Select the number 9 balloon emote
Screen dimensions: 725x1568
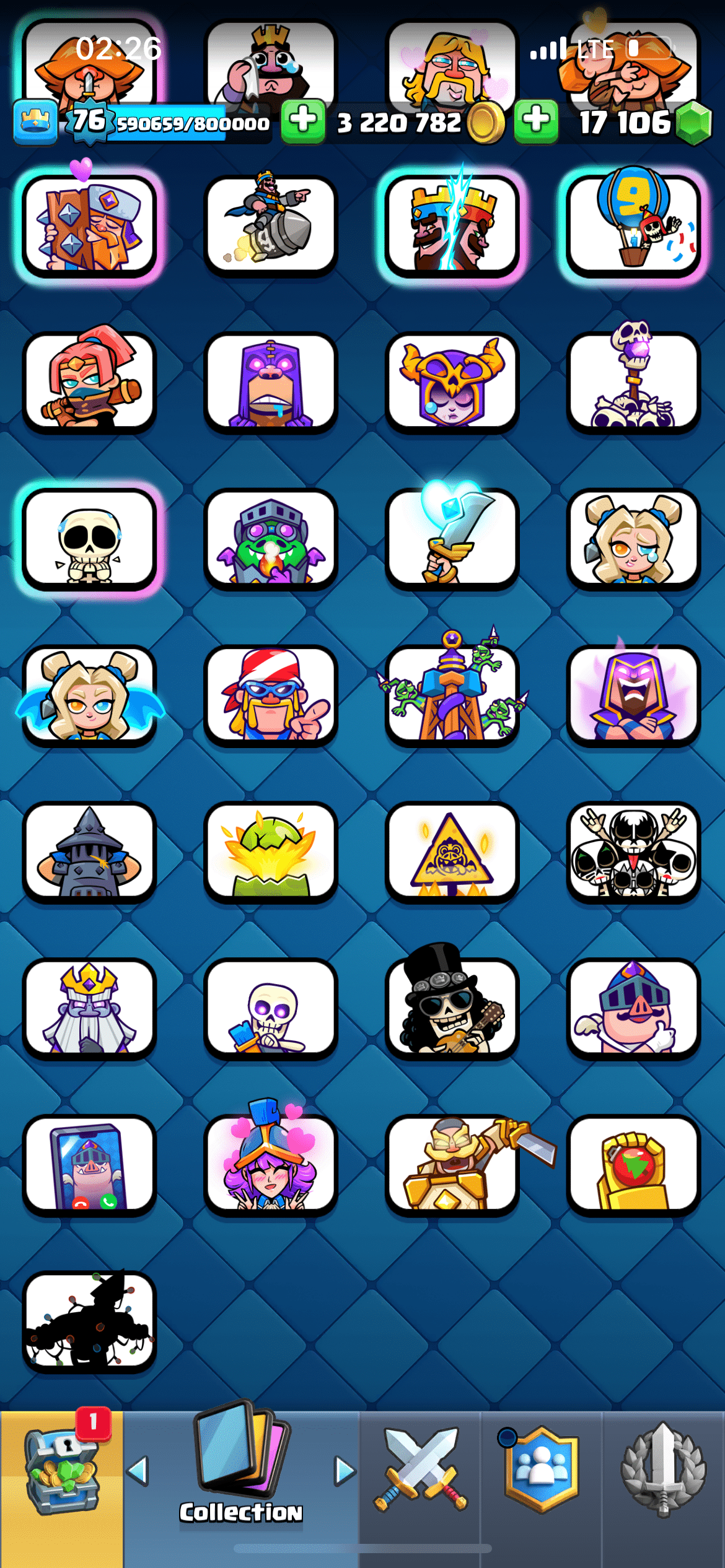click(633, 225)
